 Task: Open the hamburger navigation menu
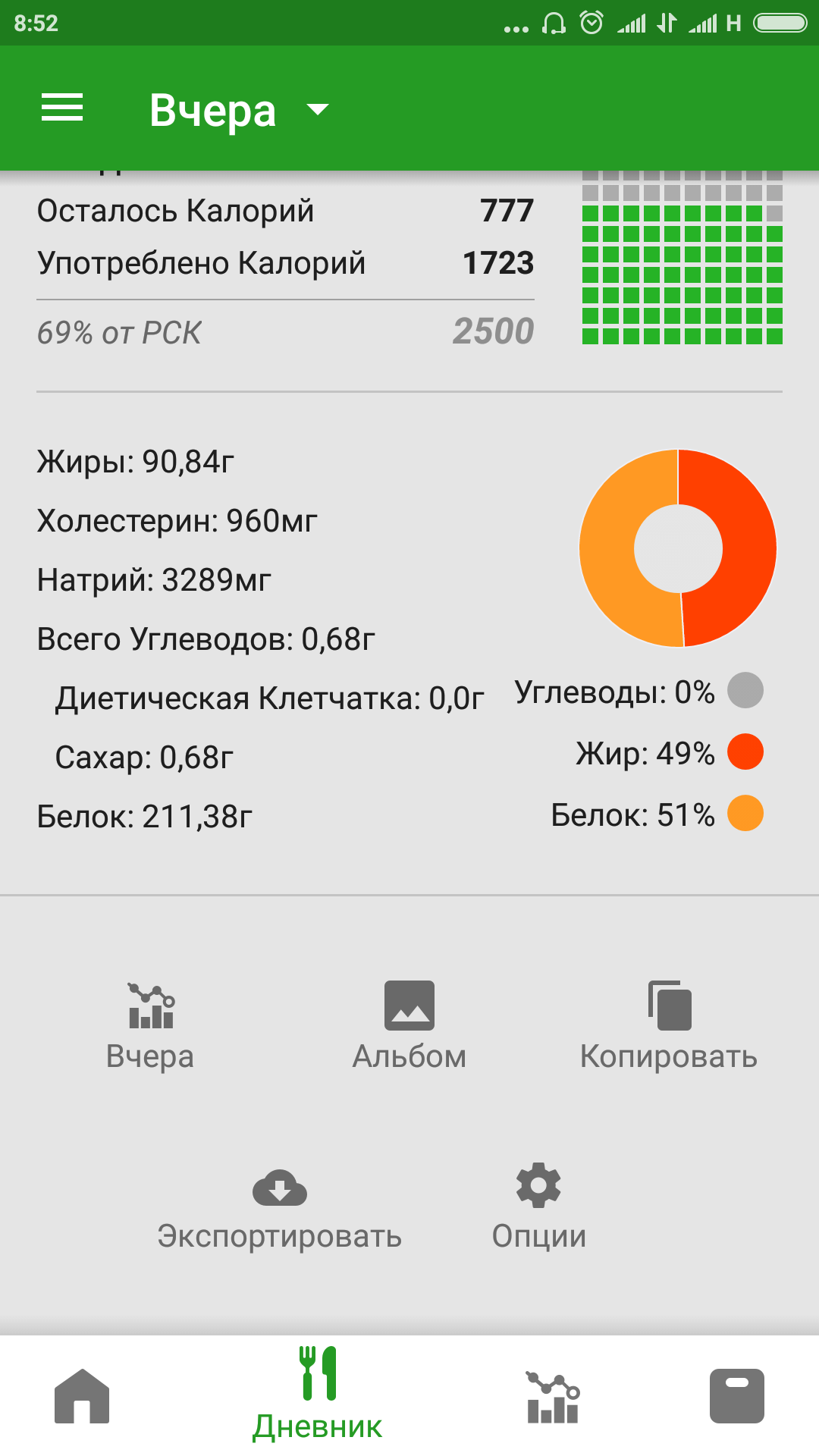pos(62,108)
